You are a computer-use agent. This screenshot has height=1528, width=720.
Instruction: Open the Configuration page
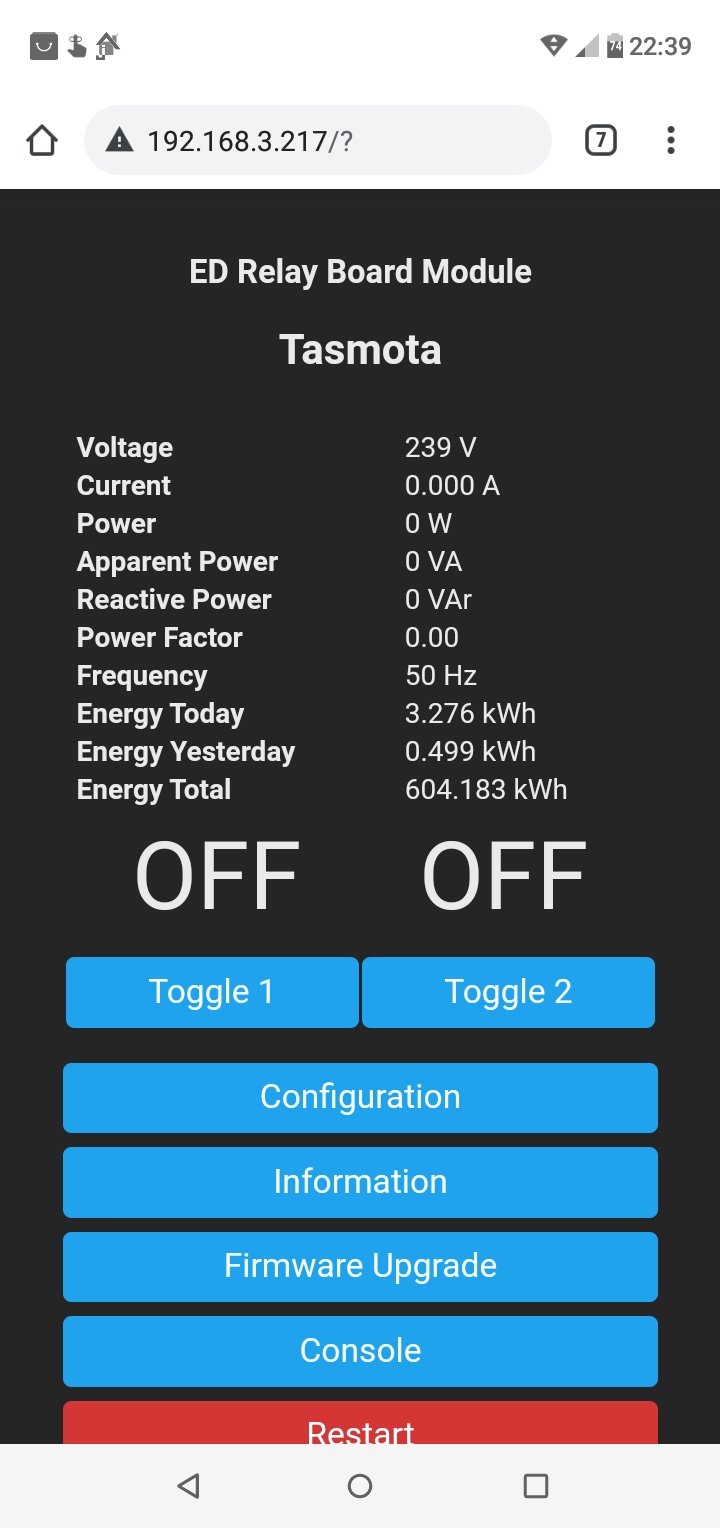pos(360,1097)
